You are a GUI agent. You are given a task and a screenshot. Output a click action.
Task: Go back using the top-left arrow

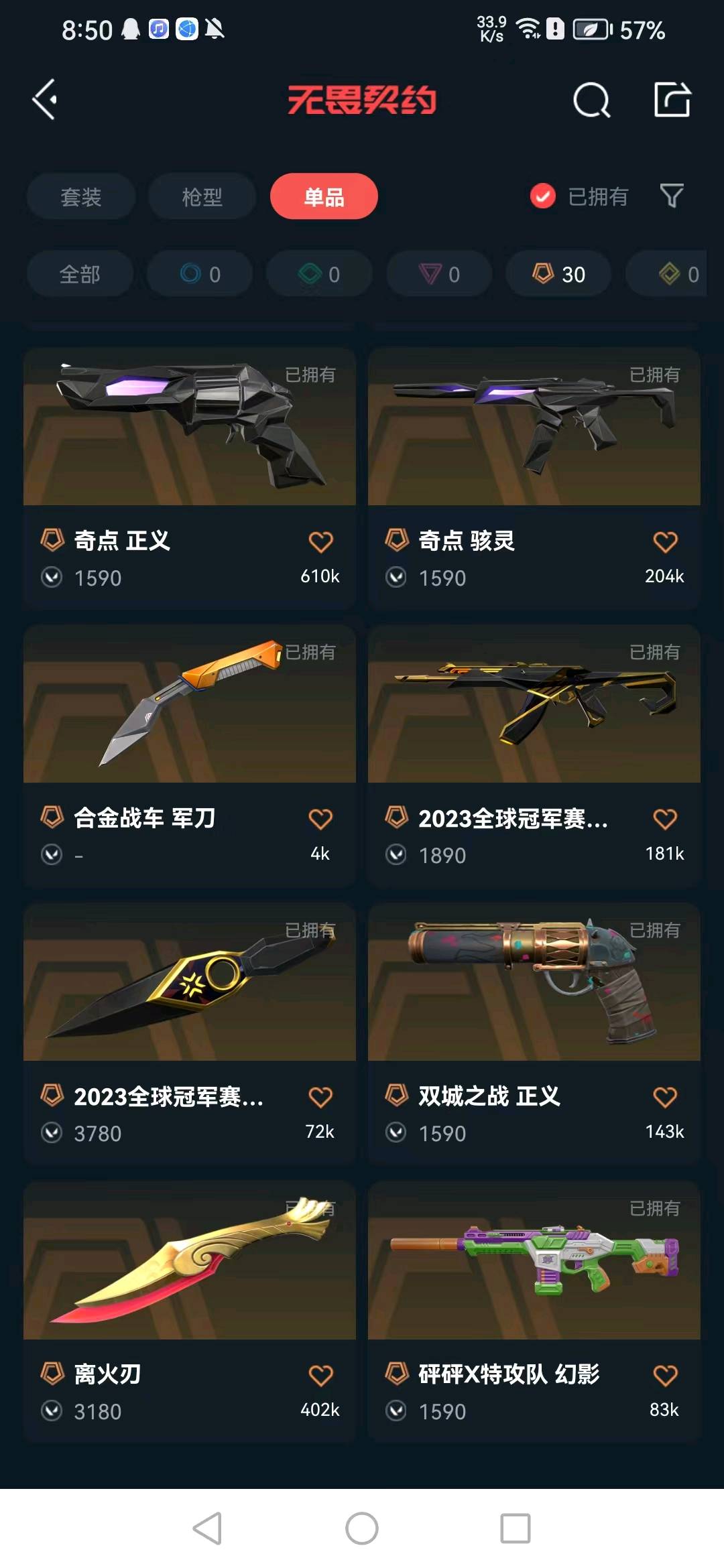45,100
